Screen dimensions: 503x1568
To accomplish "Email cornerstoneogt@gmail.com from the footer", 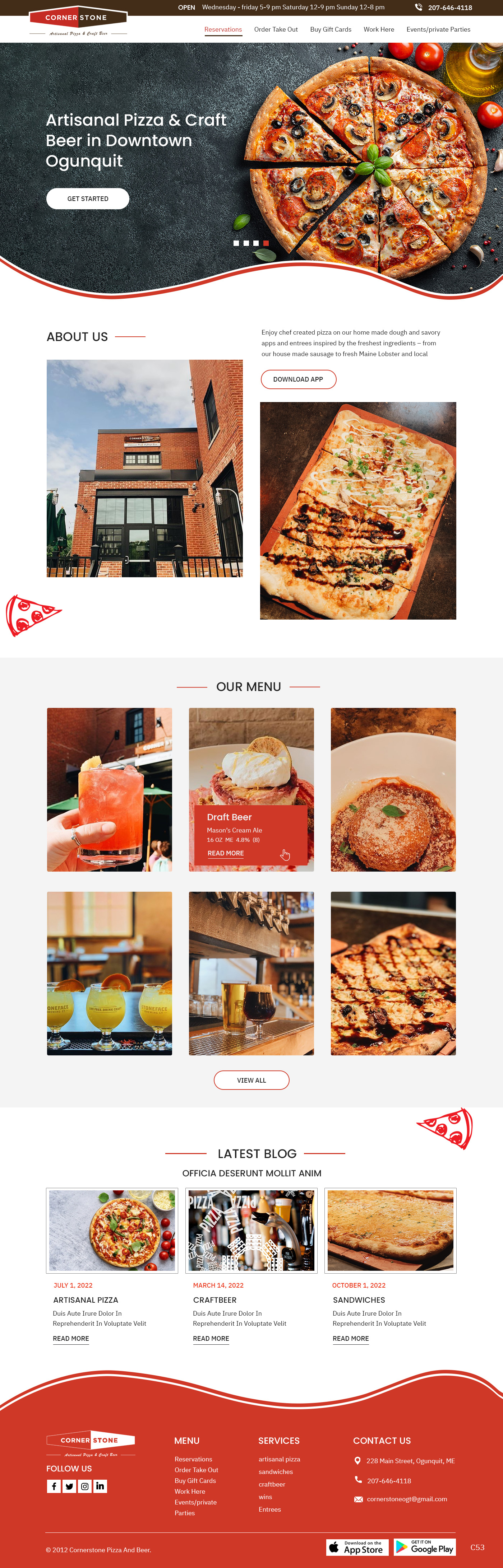I will coord(407,1499).
